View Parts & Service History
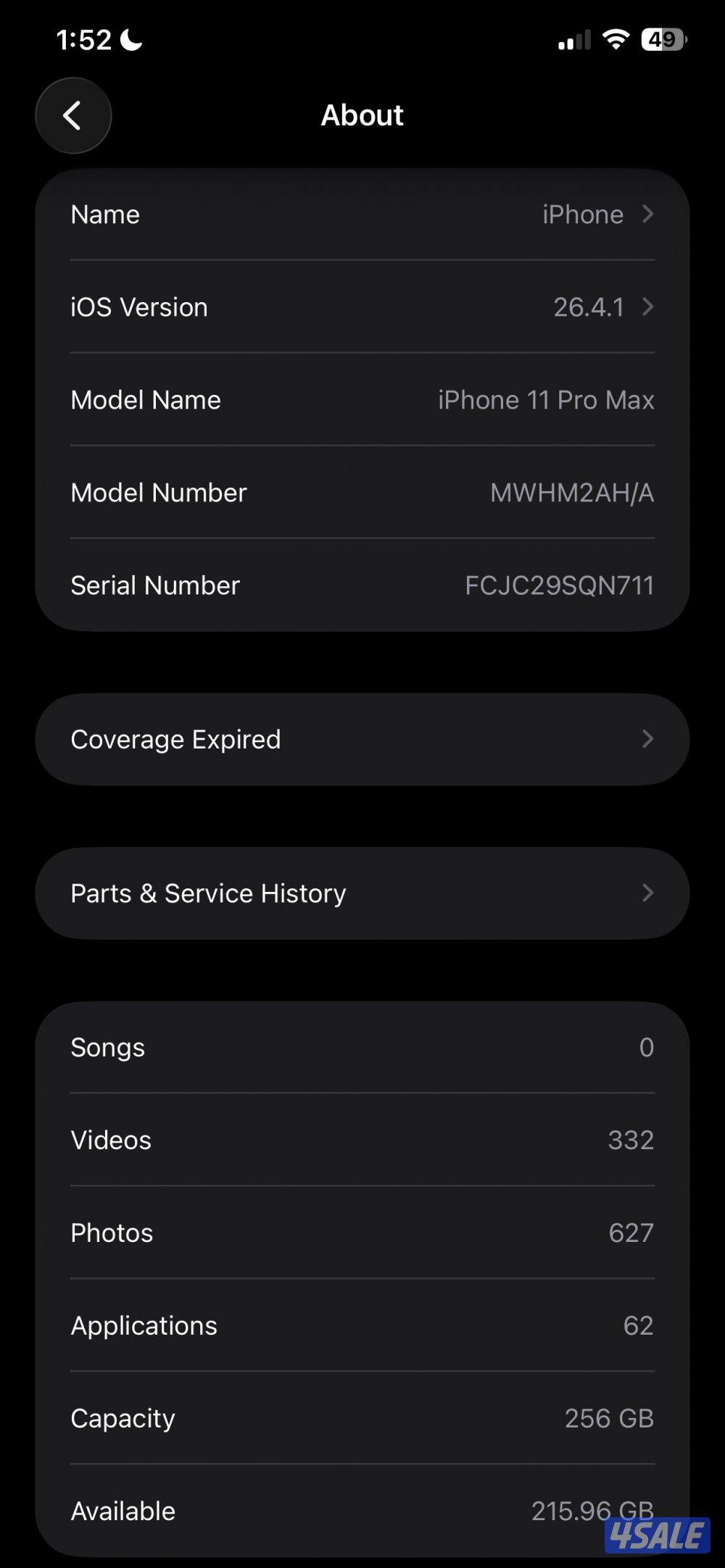The height and width of the screenshot is (1568, 725). coord(362,893)
